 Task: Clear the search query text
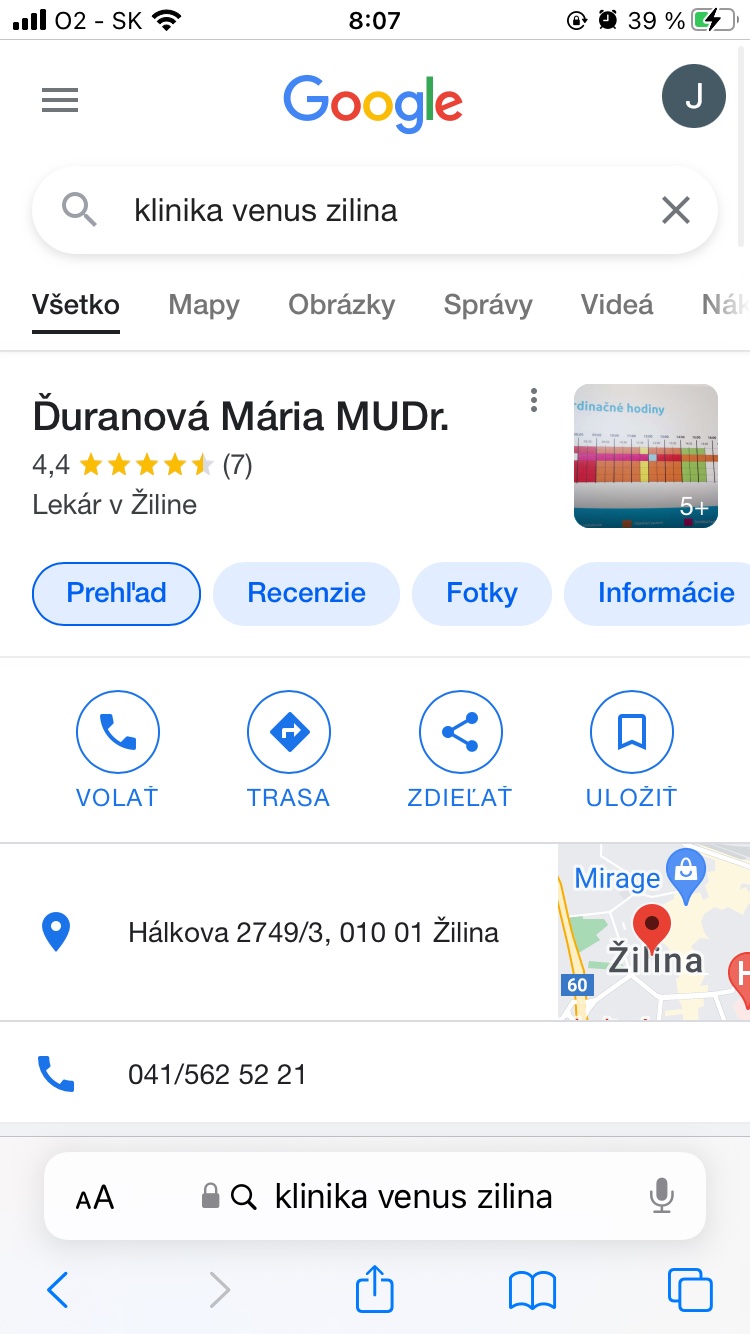click(676, 210)
